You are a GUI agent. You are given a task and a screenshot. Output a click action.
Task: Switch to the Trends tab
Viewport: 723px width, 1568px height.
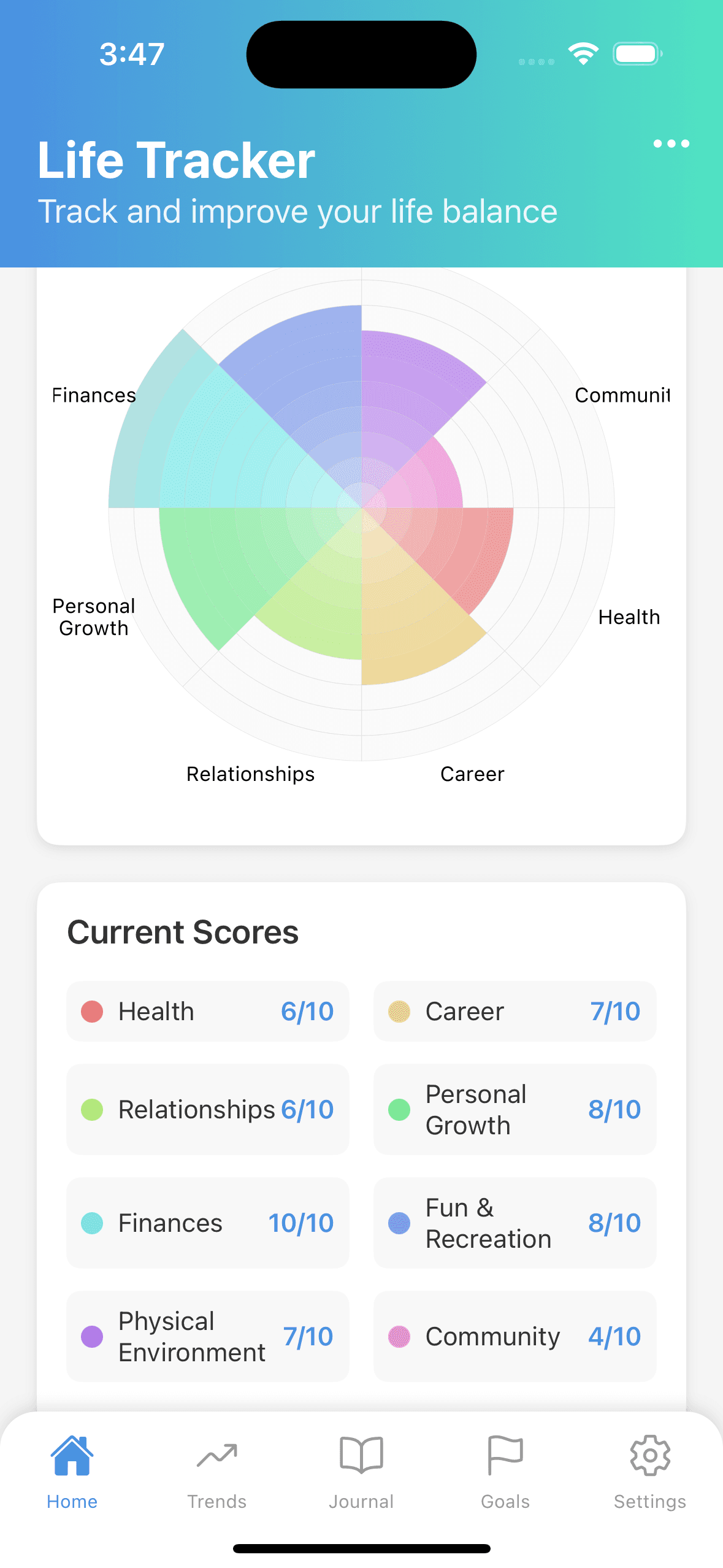[x=216, y=1472]
